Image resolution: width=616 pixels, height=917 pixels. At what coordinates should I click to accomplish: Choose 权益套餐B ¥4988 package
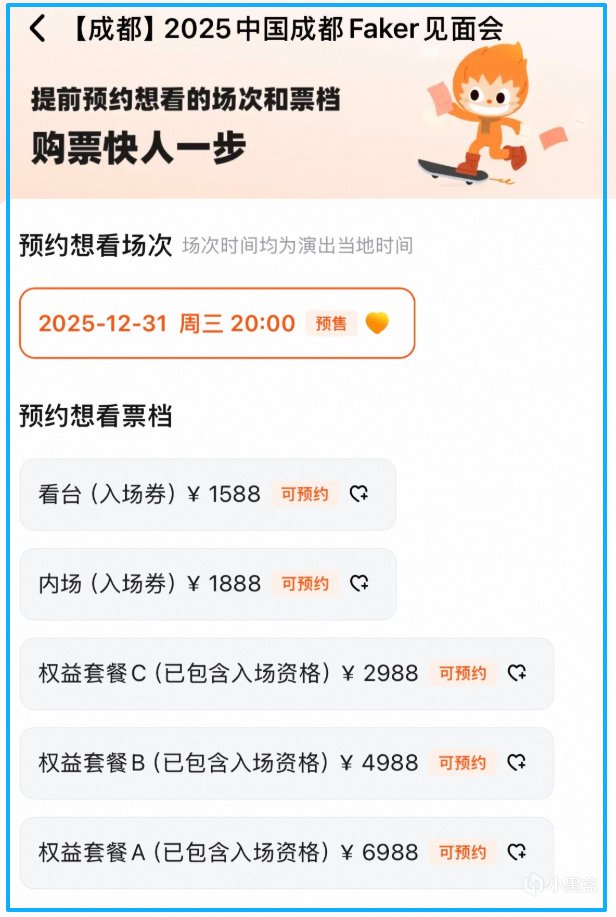pos(285,763)
